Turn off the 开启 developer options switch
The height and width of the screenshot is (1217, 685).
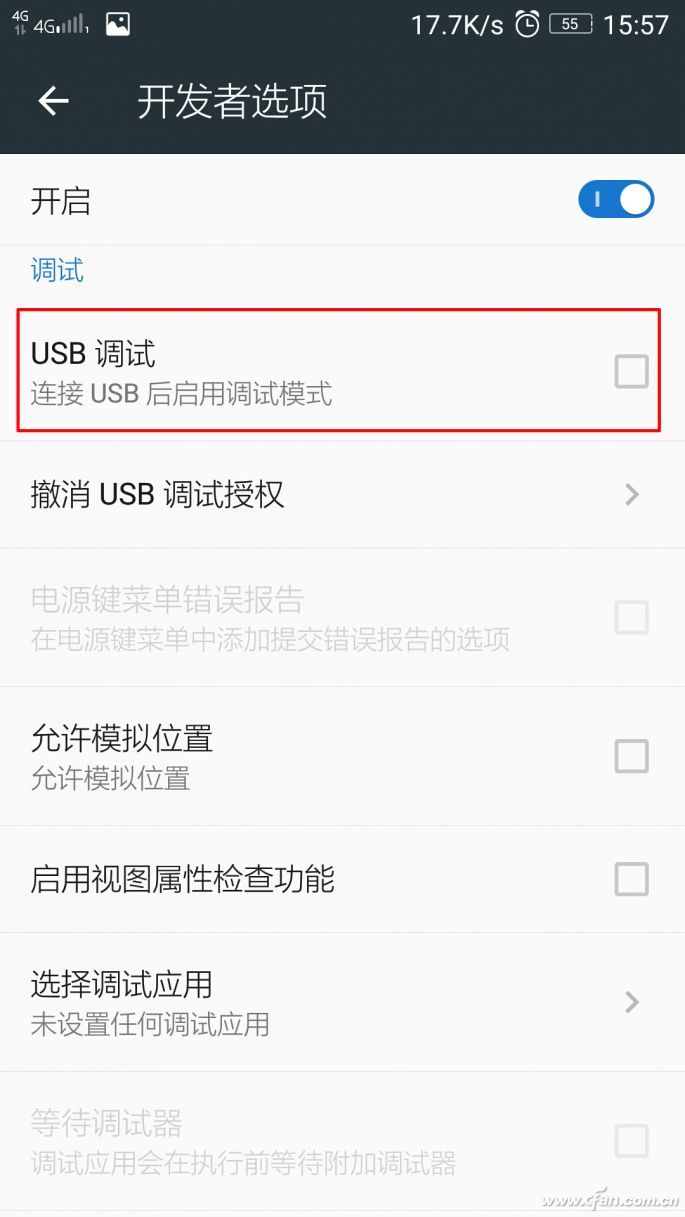(615, 200)
